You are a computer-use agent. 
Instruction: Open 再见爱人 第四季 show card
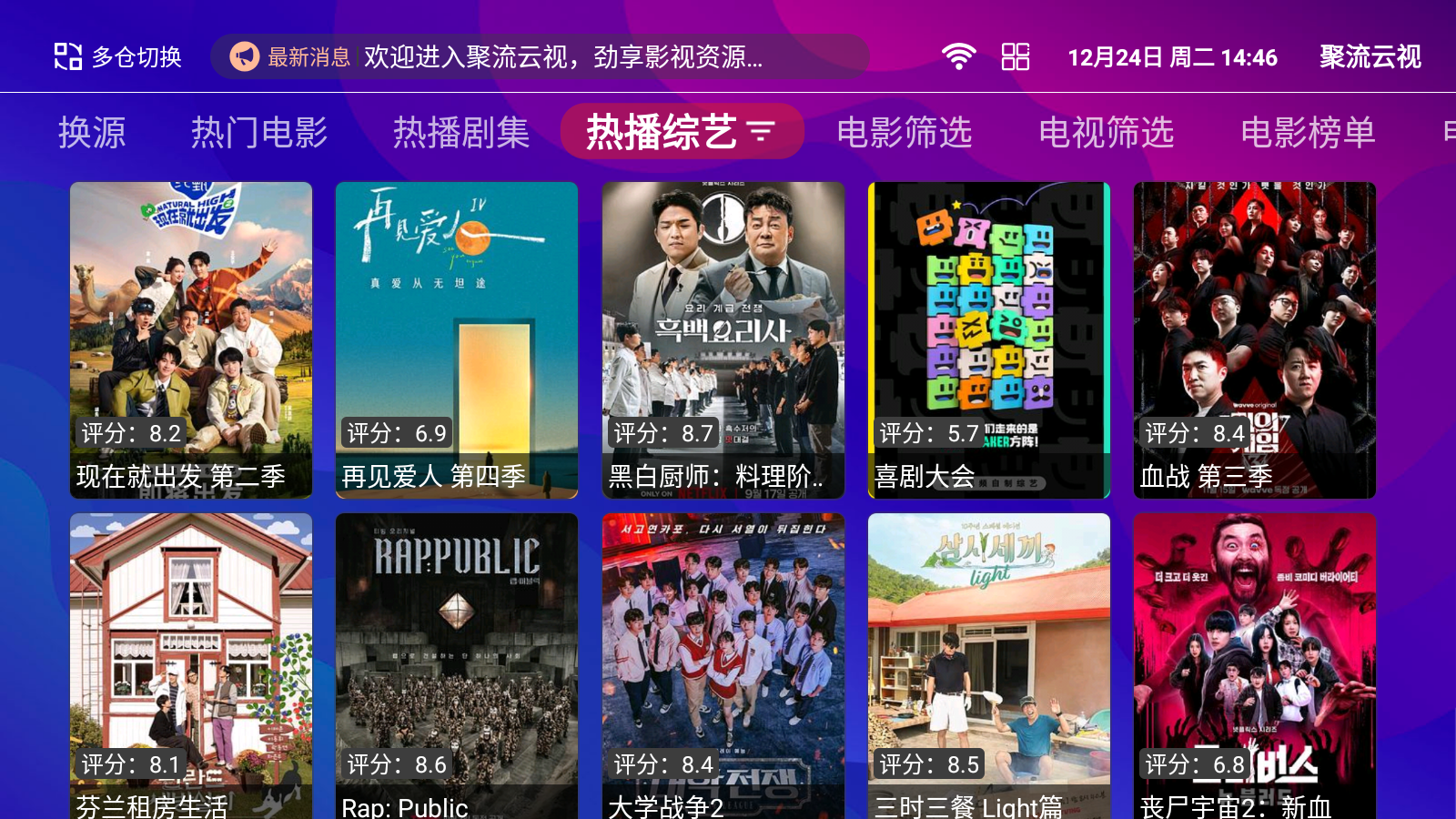click(x=457, y=339)
